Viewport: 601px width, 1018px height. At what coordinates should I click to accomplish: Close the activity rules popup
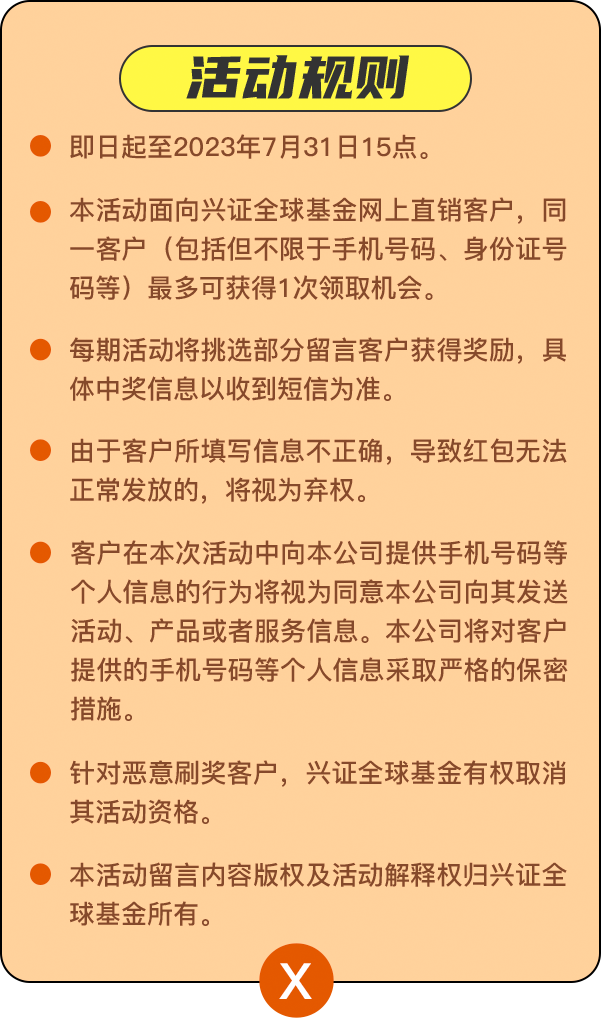[296, 980]
